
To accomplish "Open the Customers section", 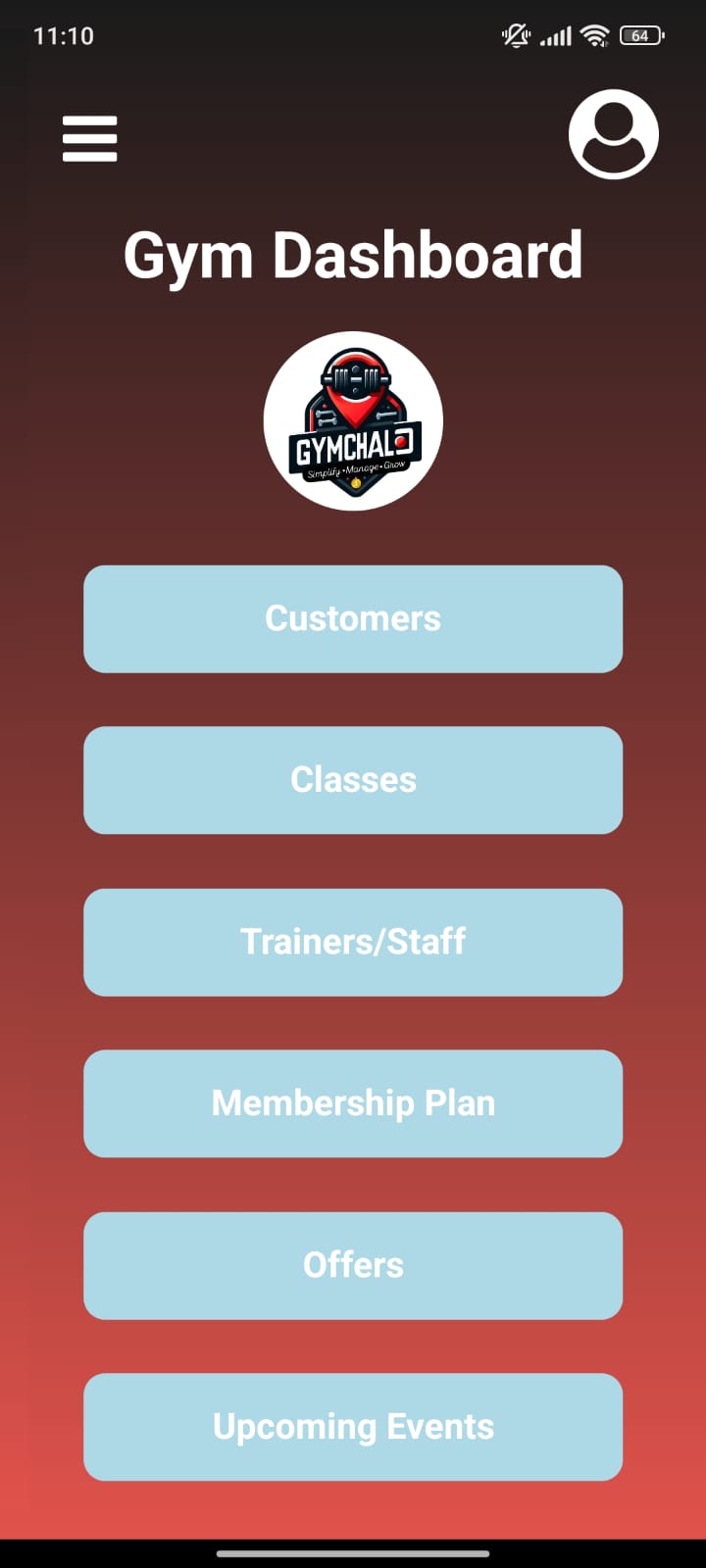I will tap(353, 619).
